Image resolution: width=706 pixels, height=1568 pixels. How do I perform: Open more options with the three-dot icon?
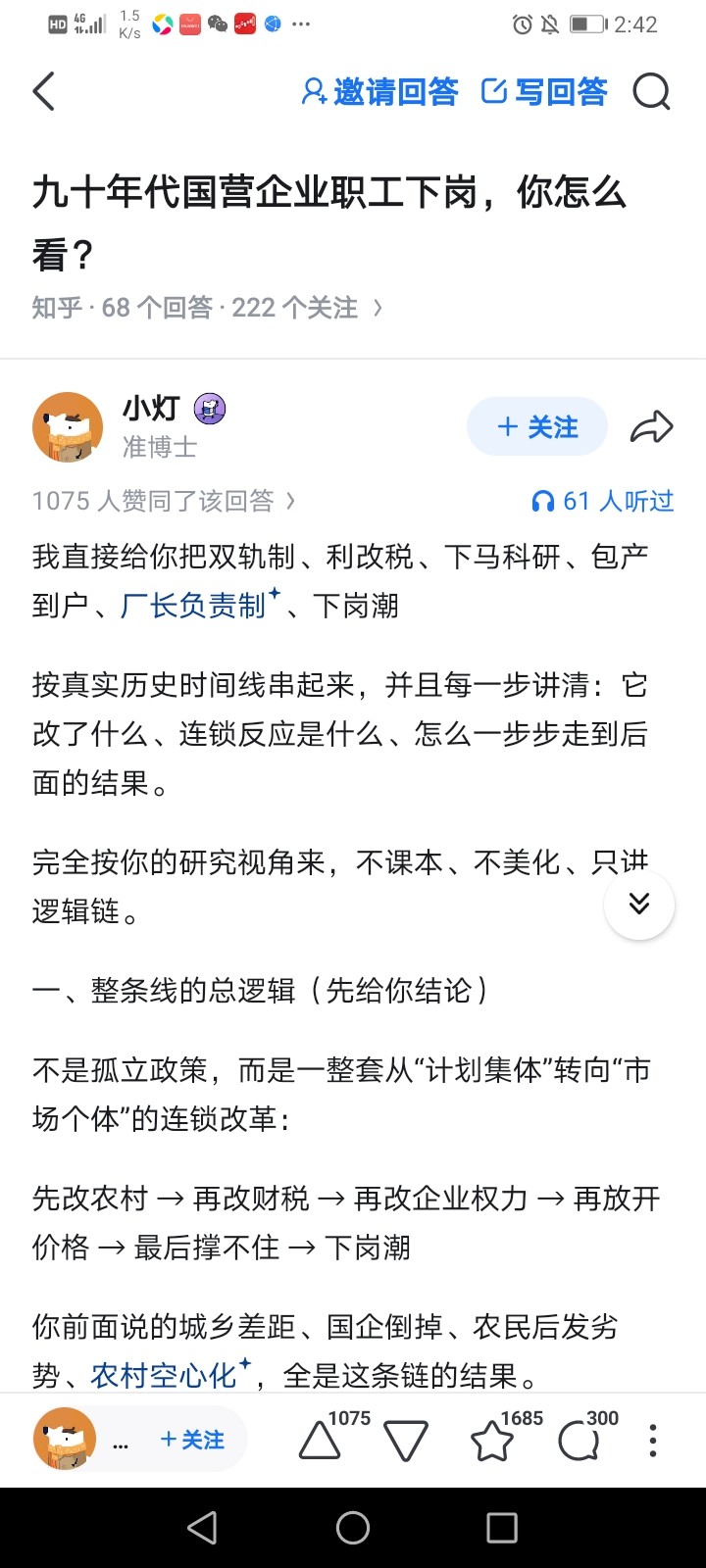(651, 1439)
